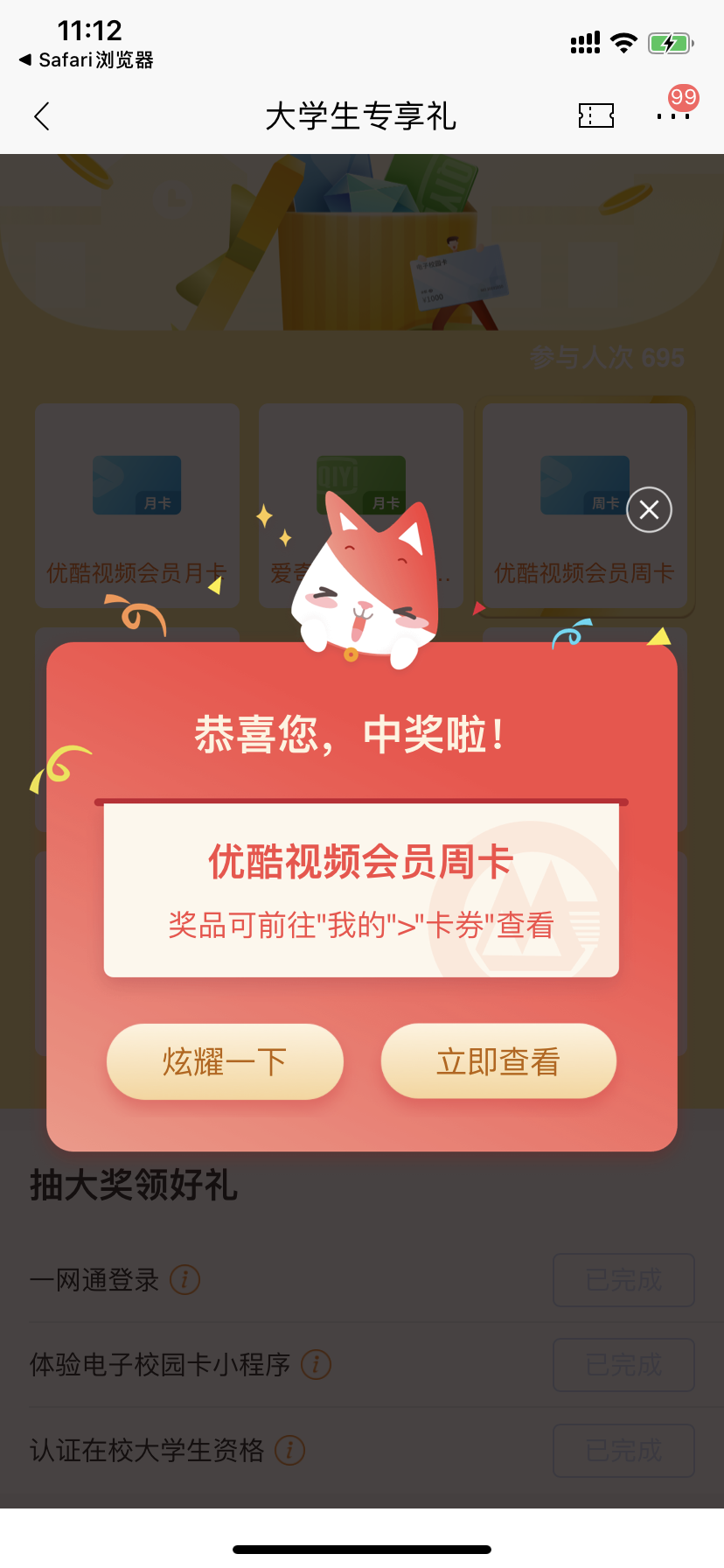
Task: Tap 立即查看 to view the prize
Action: 498,1061
